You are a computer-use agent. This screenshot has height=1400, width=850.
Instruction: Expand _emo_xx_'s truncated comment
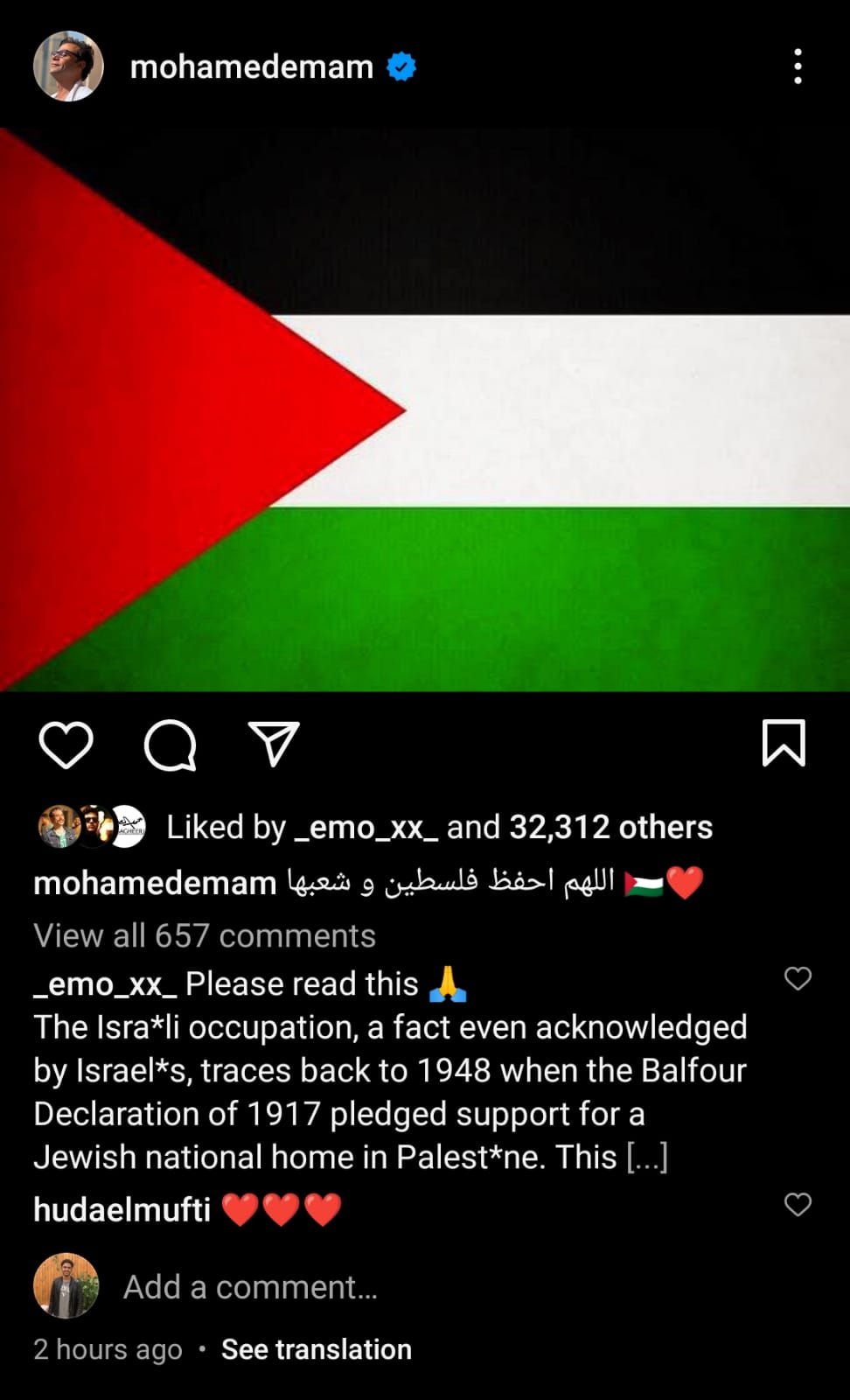647,1157
